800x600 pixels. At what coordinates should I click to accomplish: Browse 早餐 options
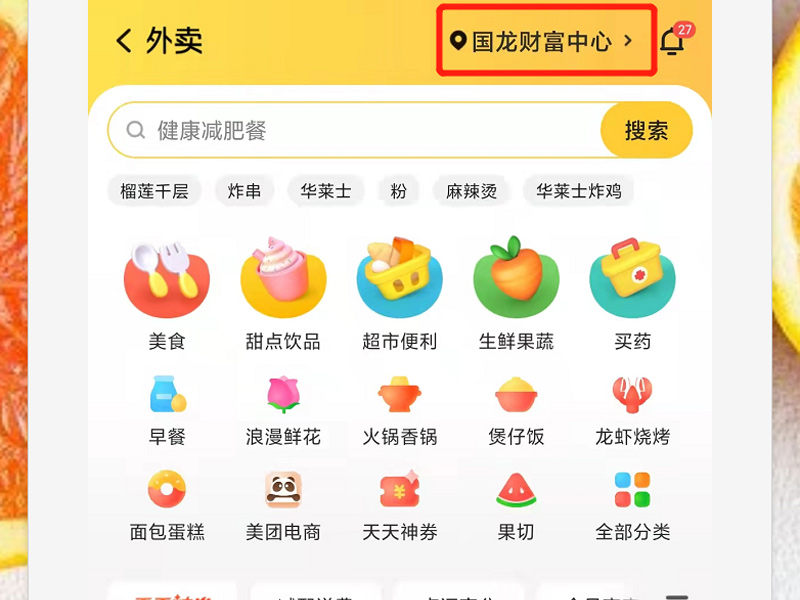(167, 410)
